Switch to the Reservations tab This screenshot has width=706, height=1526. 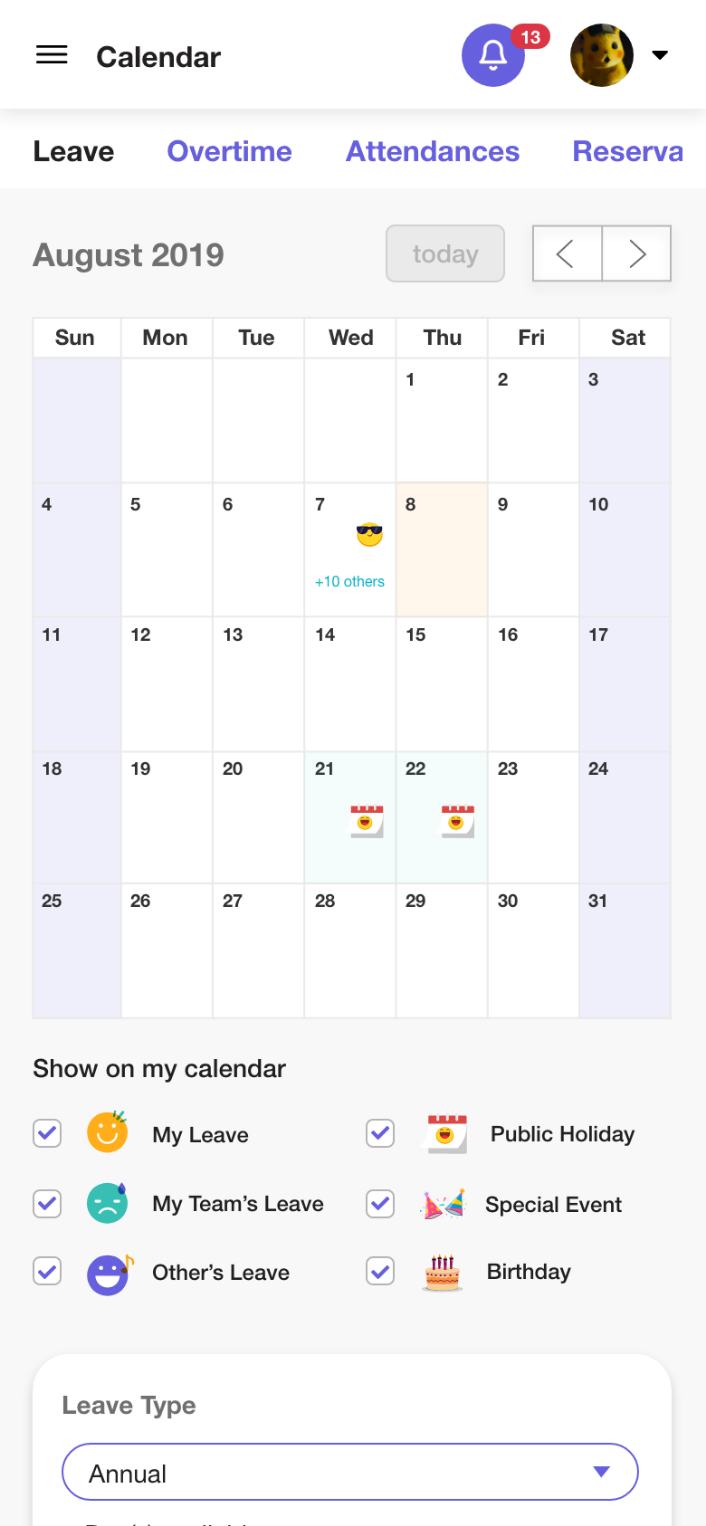coord(628,151)
